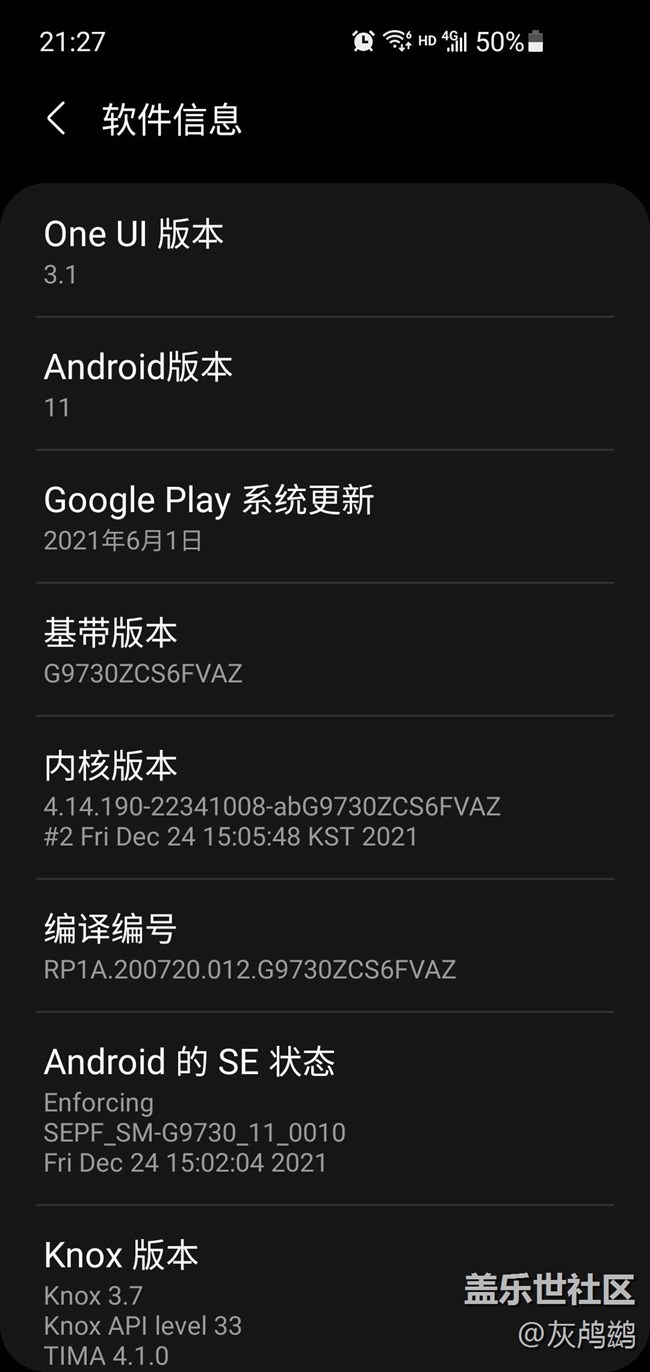The image size is (650, 1372).
Task: Go back from 软件信息 page
Action: point(57,119)
